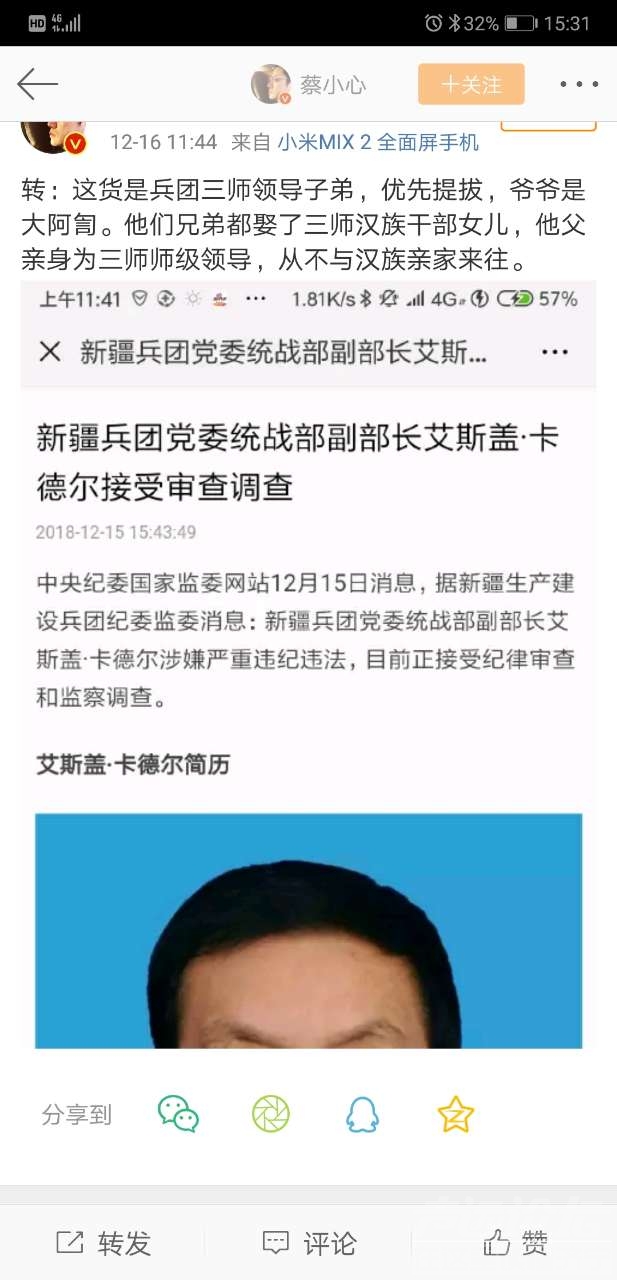617x1280 pixels.
Task: Share the post to QQ
Action: pyautogui.click(x=362, y=1114)
